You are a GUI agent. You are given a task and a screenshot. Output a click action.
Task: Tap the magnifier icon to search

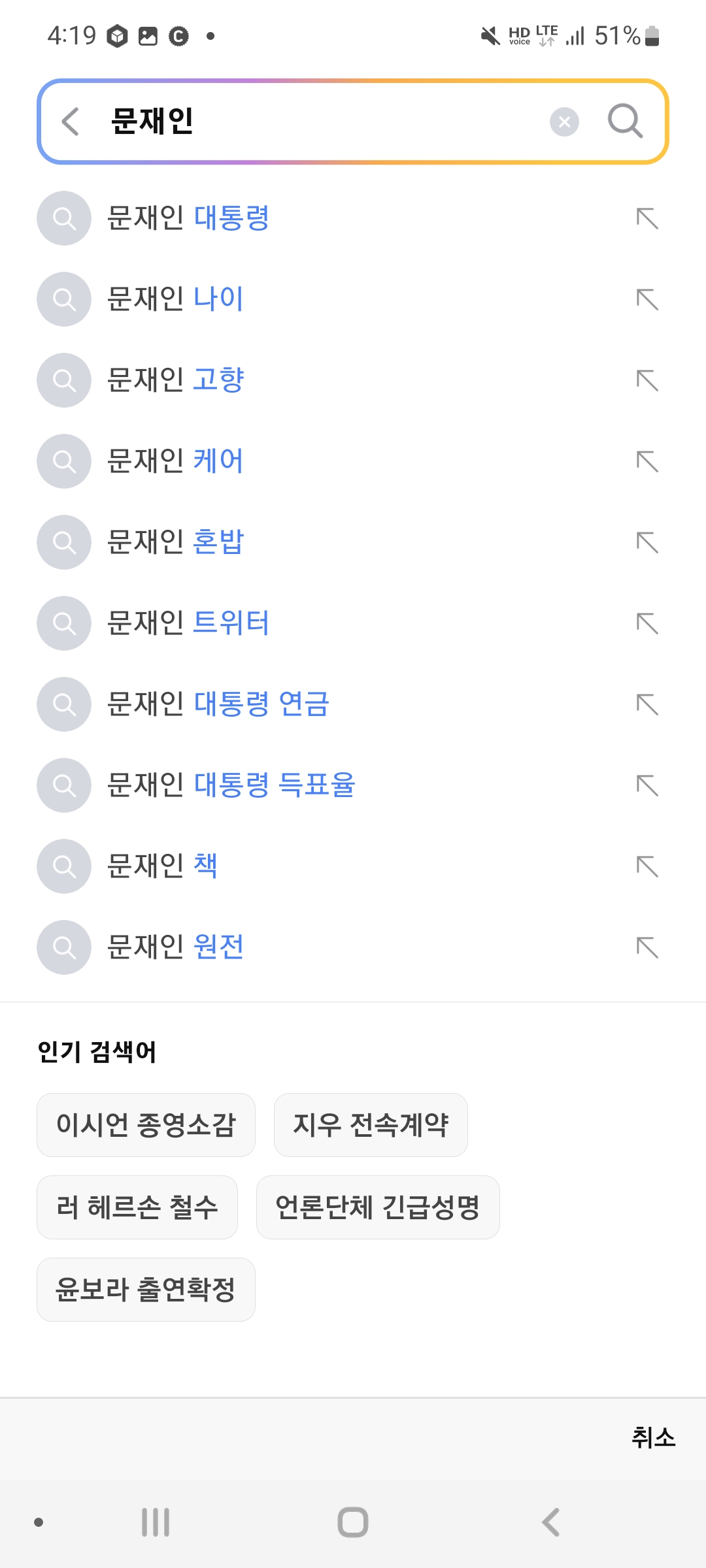pos(625,121)
